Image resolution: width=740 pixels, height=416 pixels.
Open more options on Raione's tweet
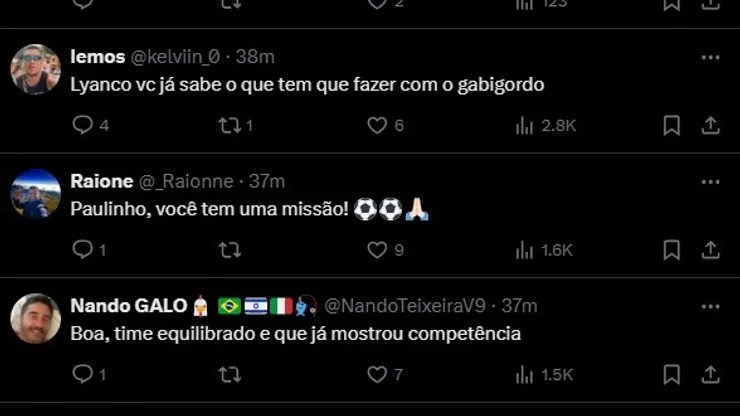pyautogui.click(x=710, y=181)
